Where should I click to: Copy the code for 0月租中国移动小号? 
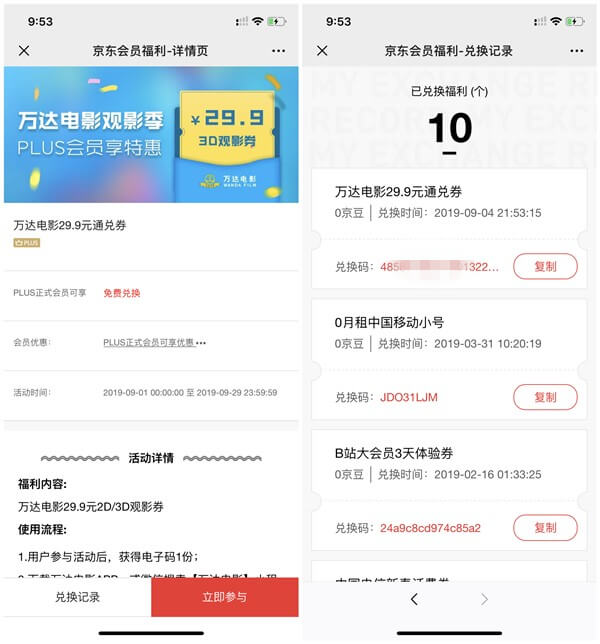(545, 397)
